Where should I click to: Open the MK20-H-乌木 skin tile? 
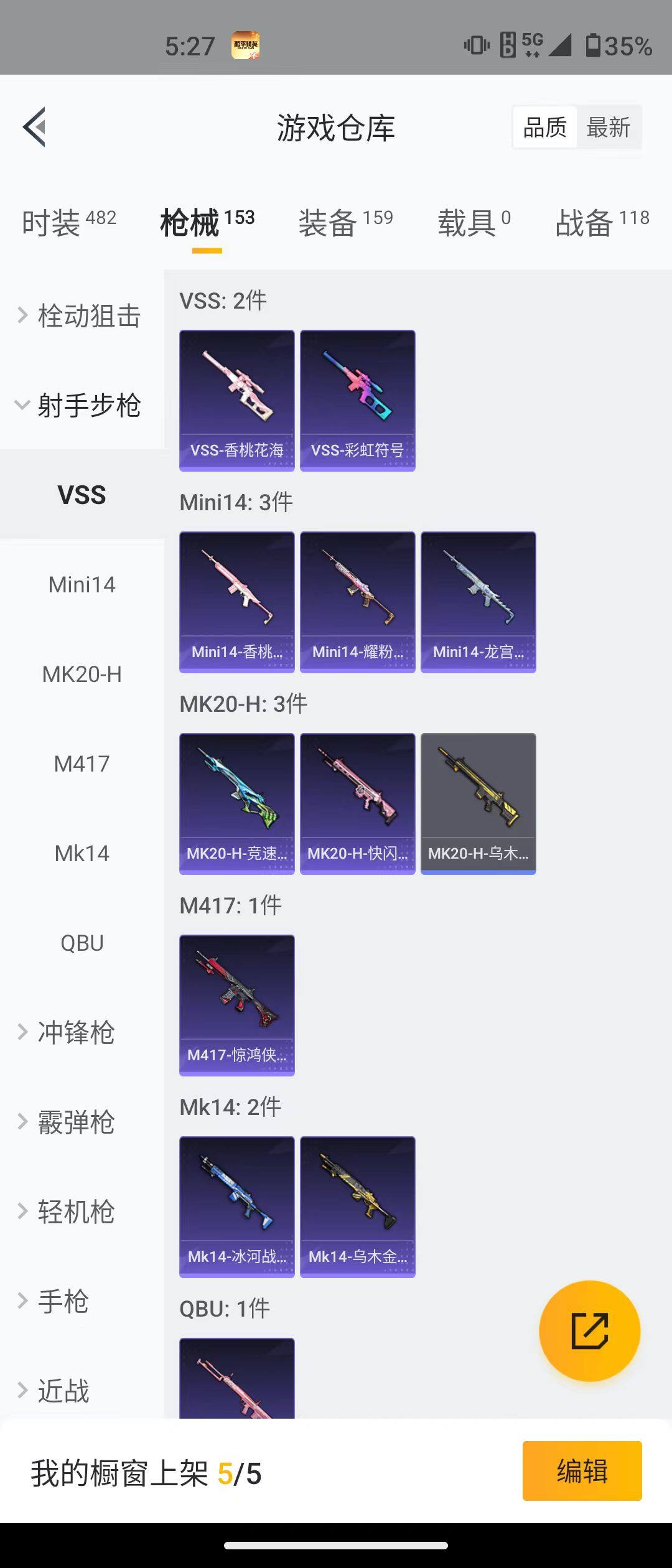point(478,803)
